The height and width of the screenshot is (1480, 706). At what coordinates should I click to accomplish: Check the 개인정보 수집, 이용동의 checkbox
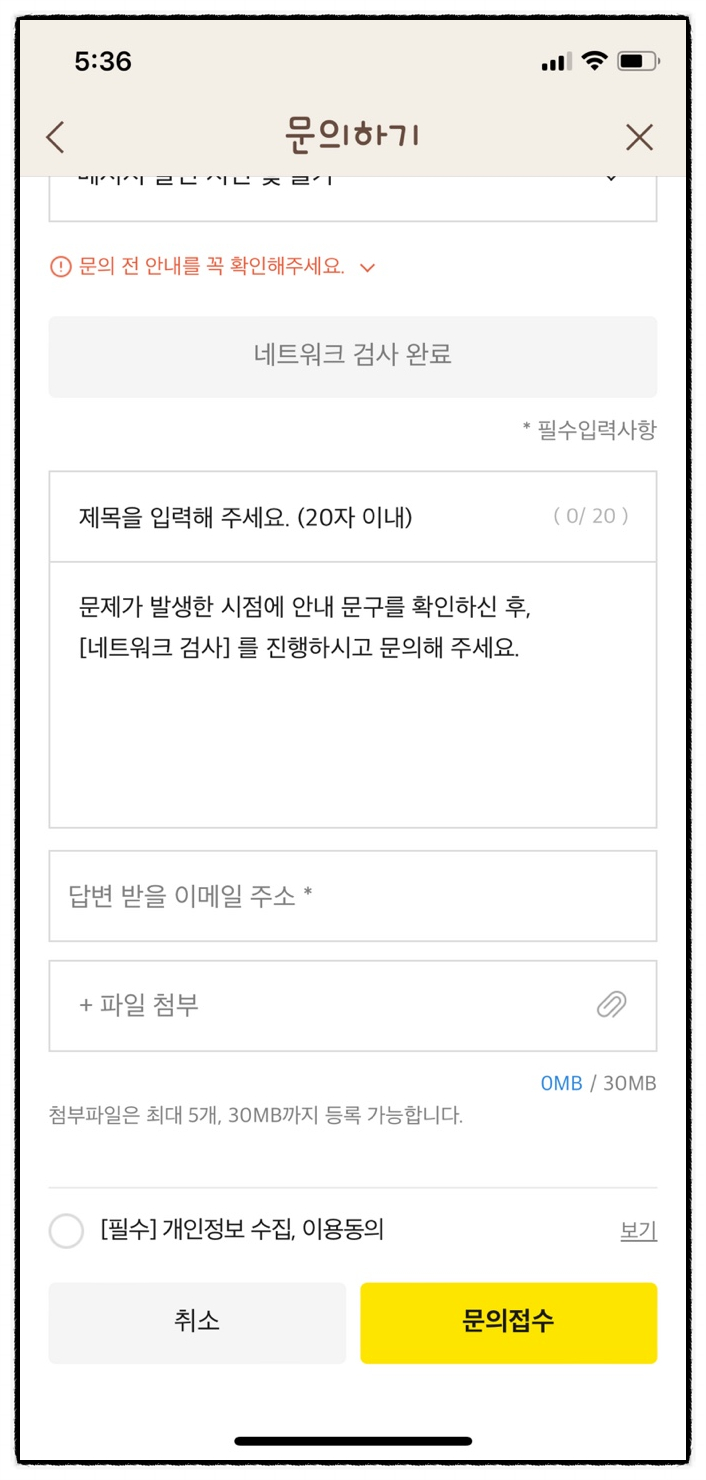pos(67,1231)
